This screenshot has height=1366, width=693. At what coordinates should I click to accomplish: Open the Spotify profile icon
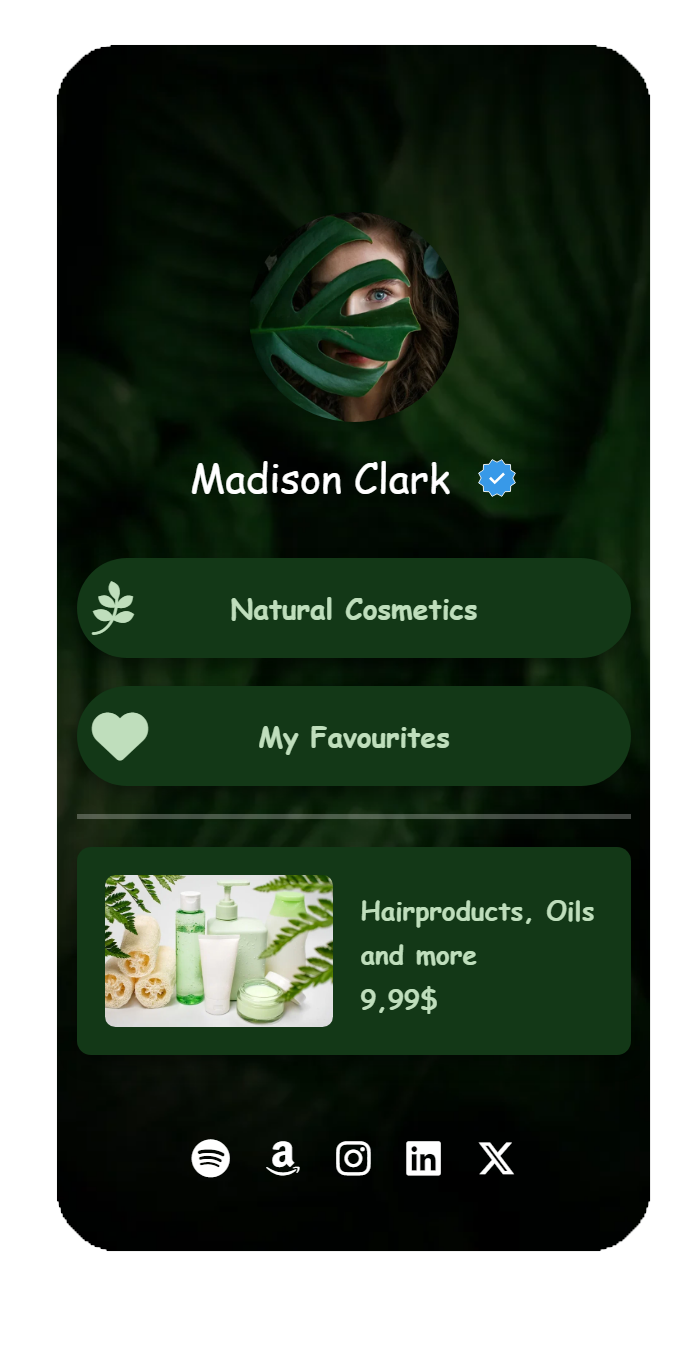[211, 1158]
